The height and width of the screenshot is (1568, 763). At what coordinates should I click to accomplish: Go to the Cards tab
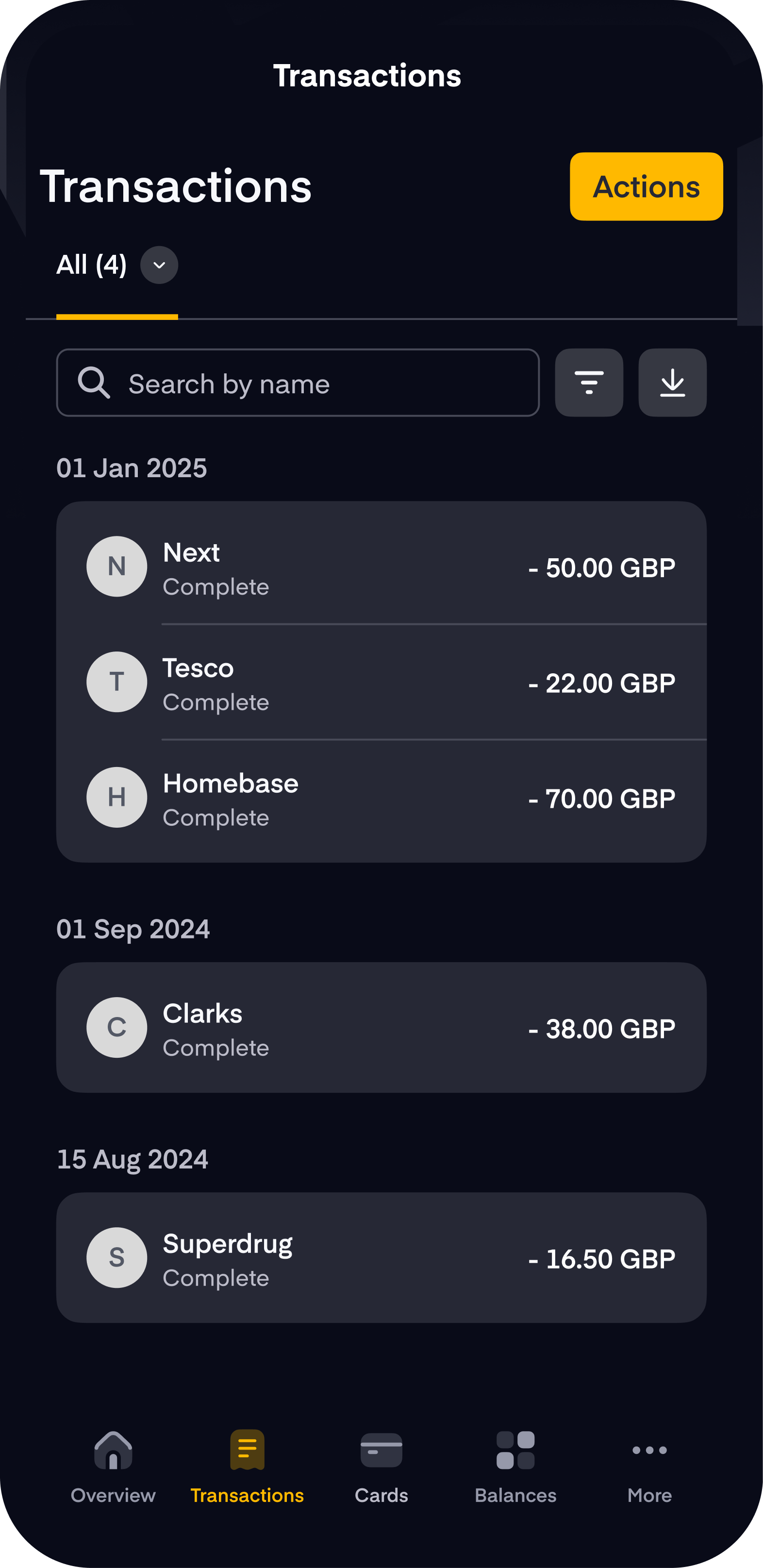[381, 1467]
